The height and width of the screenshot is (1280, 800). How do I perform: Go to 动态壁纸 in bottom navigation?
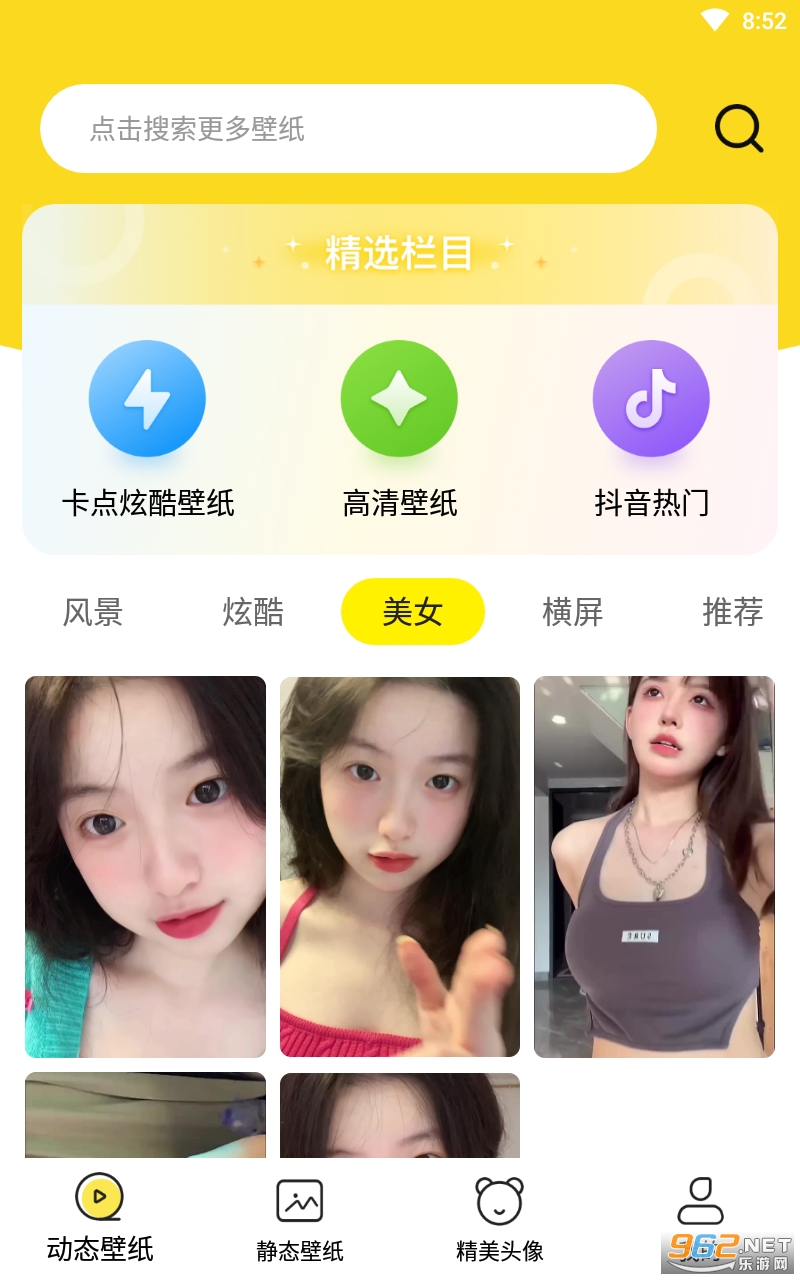click(x=100, y=1218)
